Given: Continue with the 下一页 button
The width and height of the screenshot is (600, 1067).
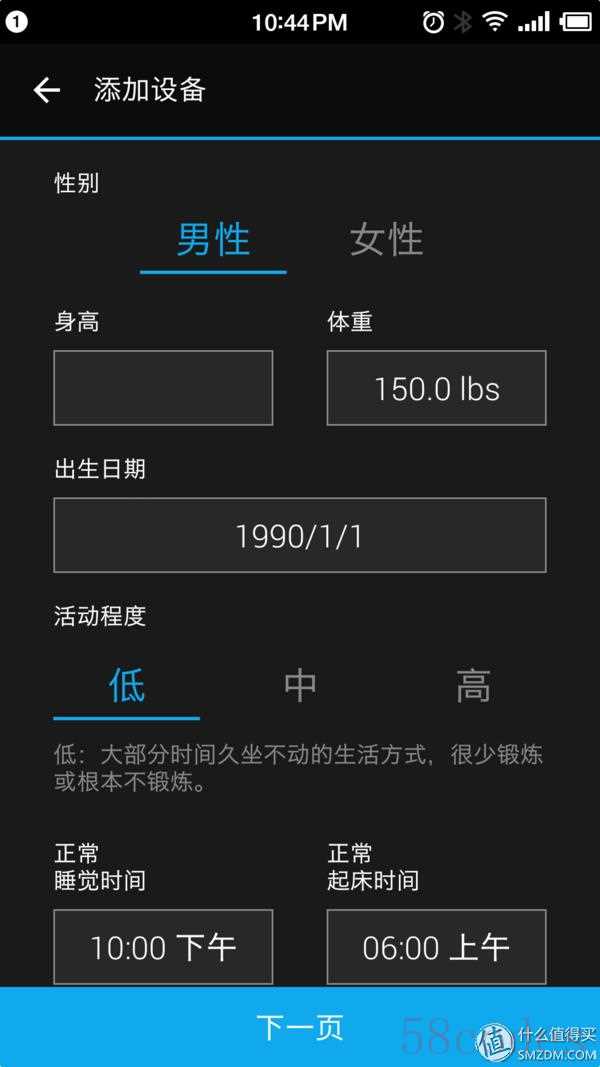Looking at the screenshot, I should point(300,1027).
